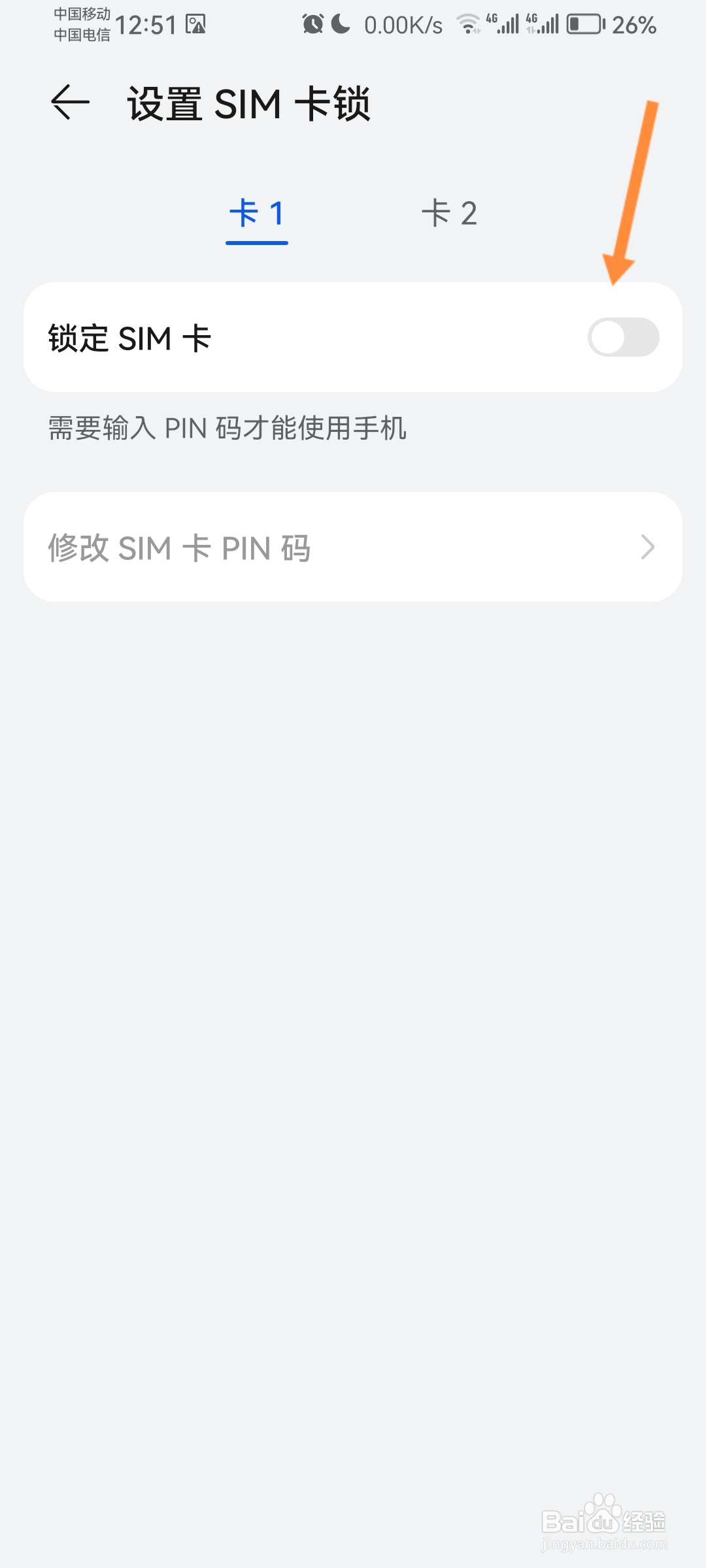Select the 卡 1 tab
The image size is (706, 1568).
click(256, 214)
